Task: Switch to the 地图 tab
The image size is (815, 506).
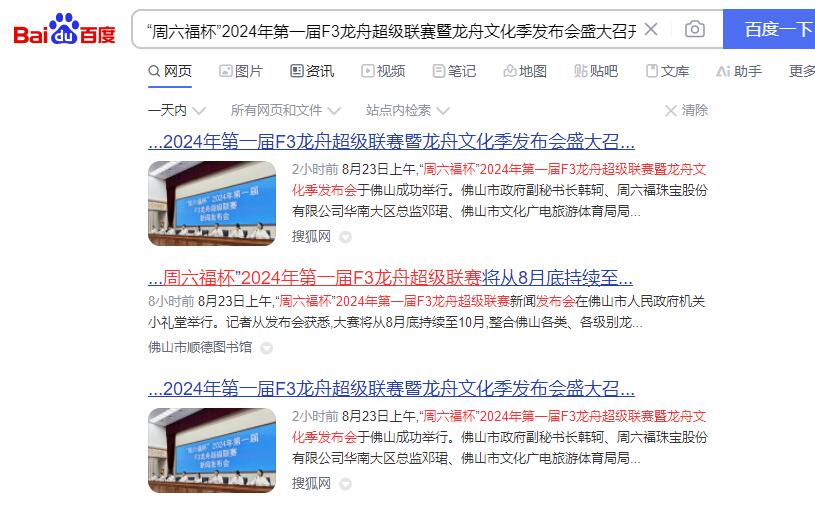Action: point(525,71)
